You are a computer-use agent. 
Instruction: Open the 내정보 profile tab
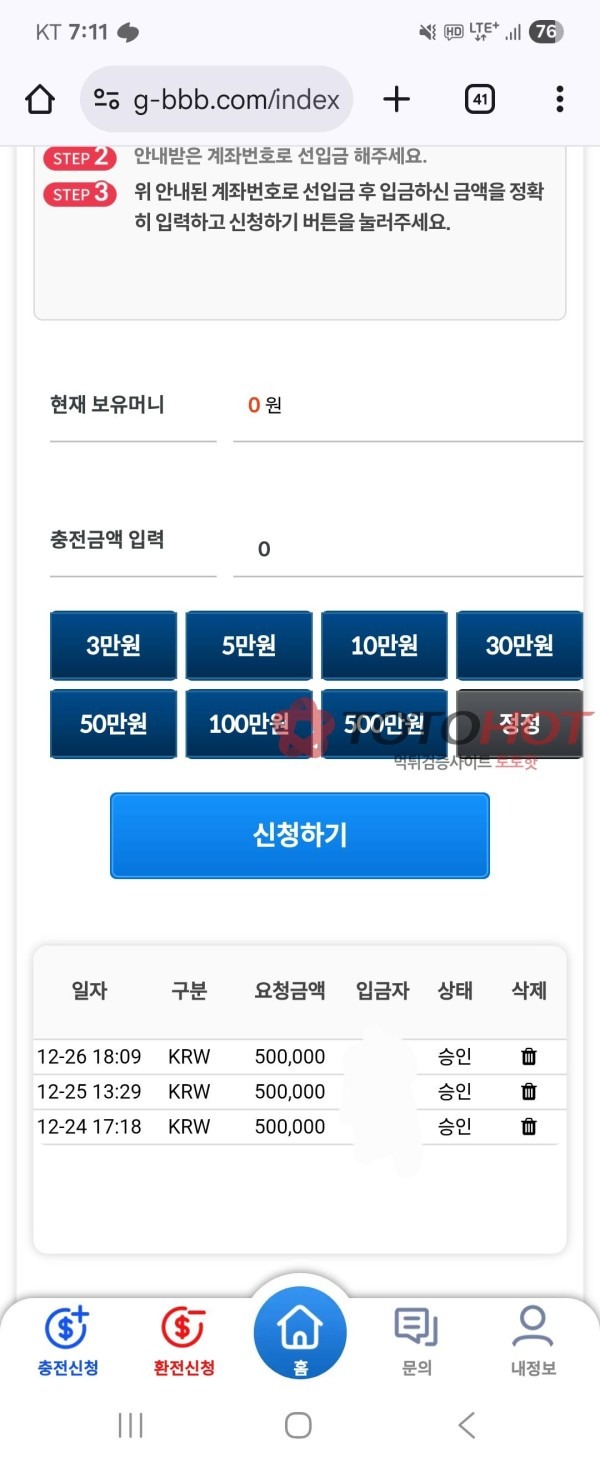pos(532,1342)
